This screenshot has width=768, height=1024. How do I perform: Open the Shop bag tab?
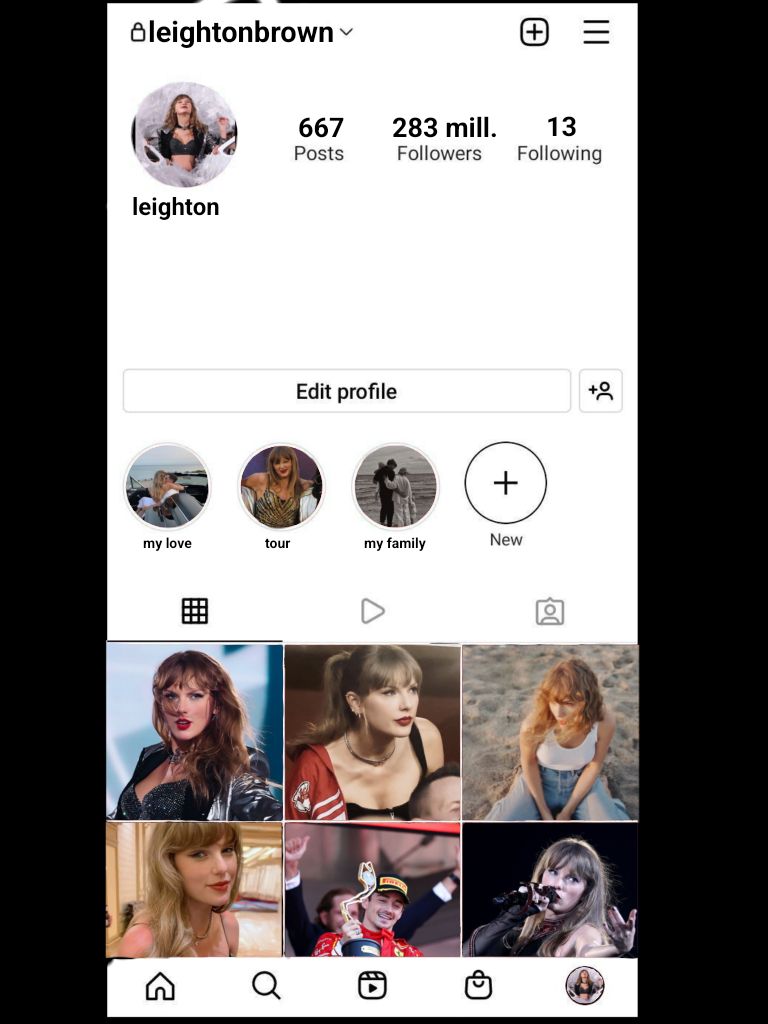tap(478, 986)
